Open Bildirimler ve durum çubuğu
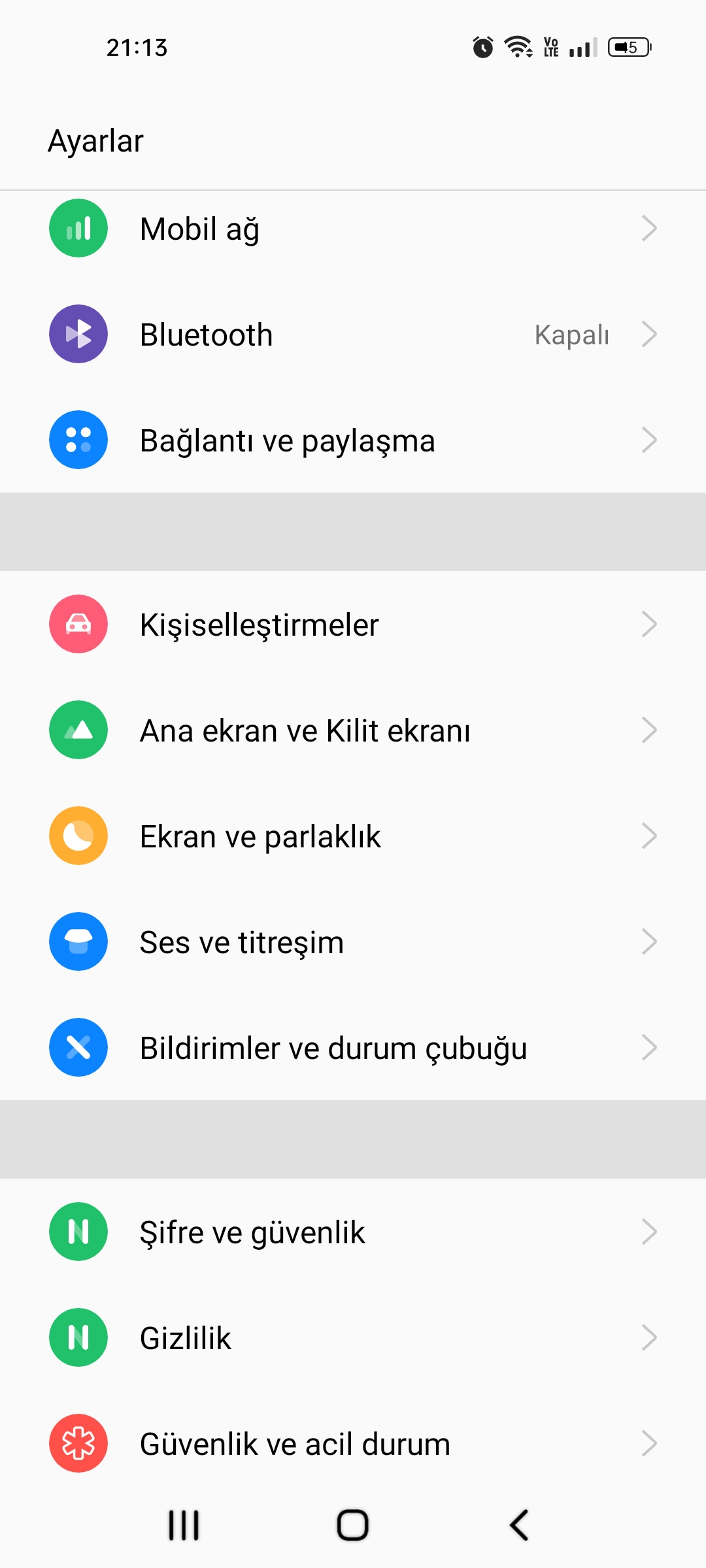 (x=353, y=1048)
